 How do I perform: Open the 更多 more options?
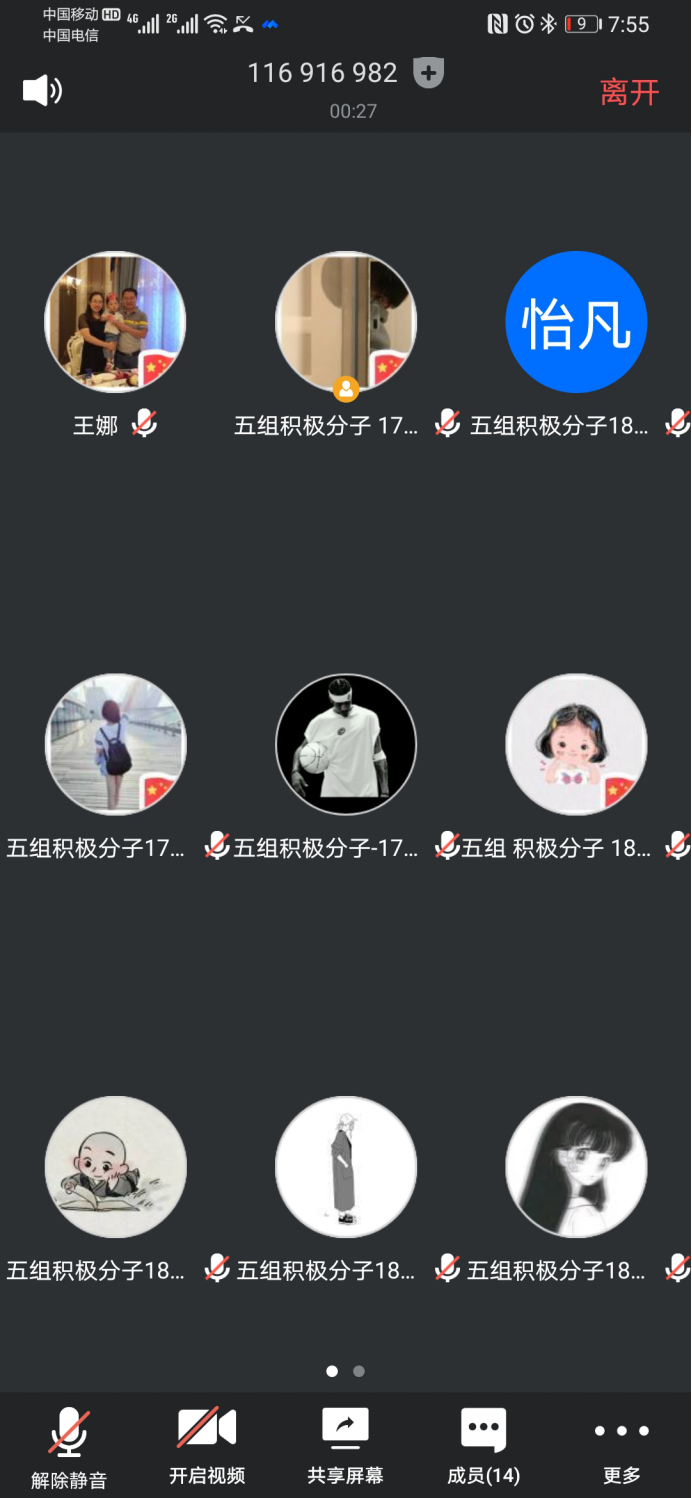tap(621, 1445)
